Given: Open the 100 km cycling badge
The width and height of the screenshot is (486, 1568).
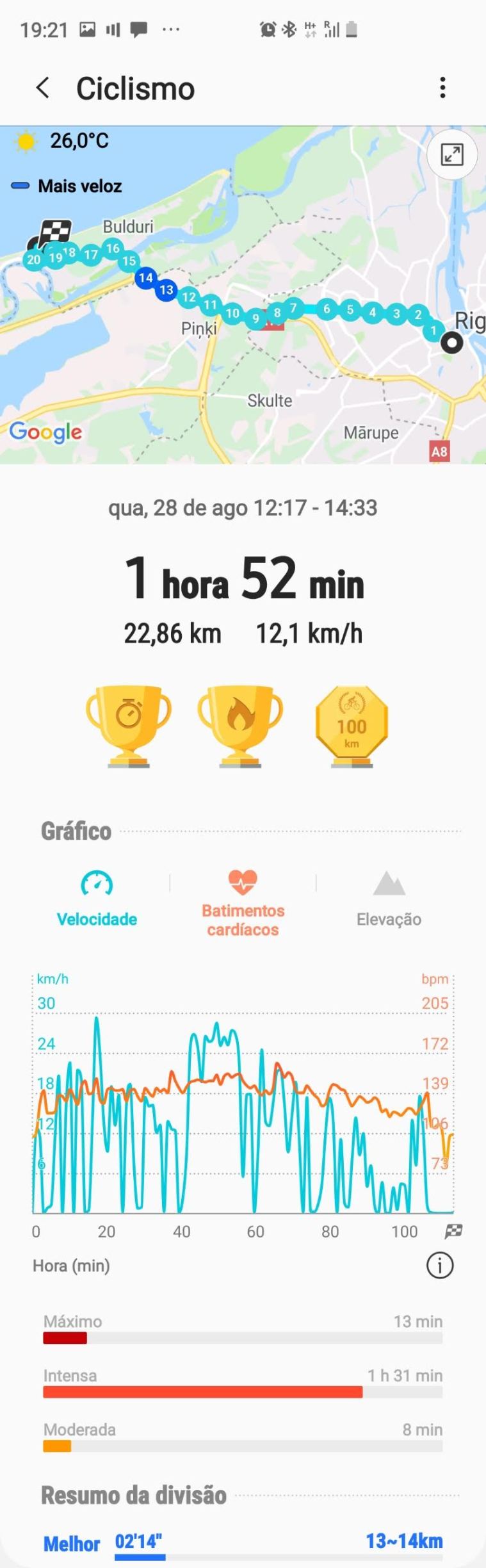Looking at the screenshot, I should (352, 726).
